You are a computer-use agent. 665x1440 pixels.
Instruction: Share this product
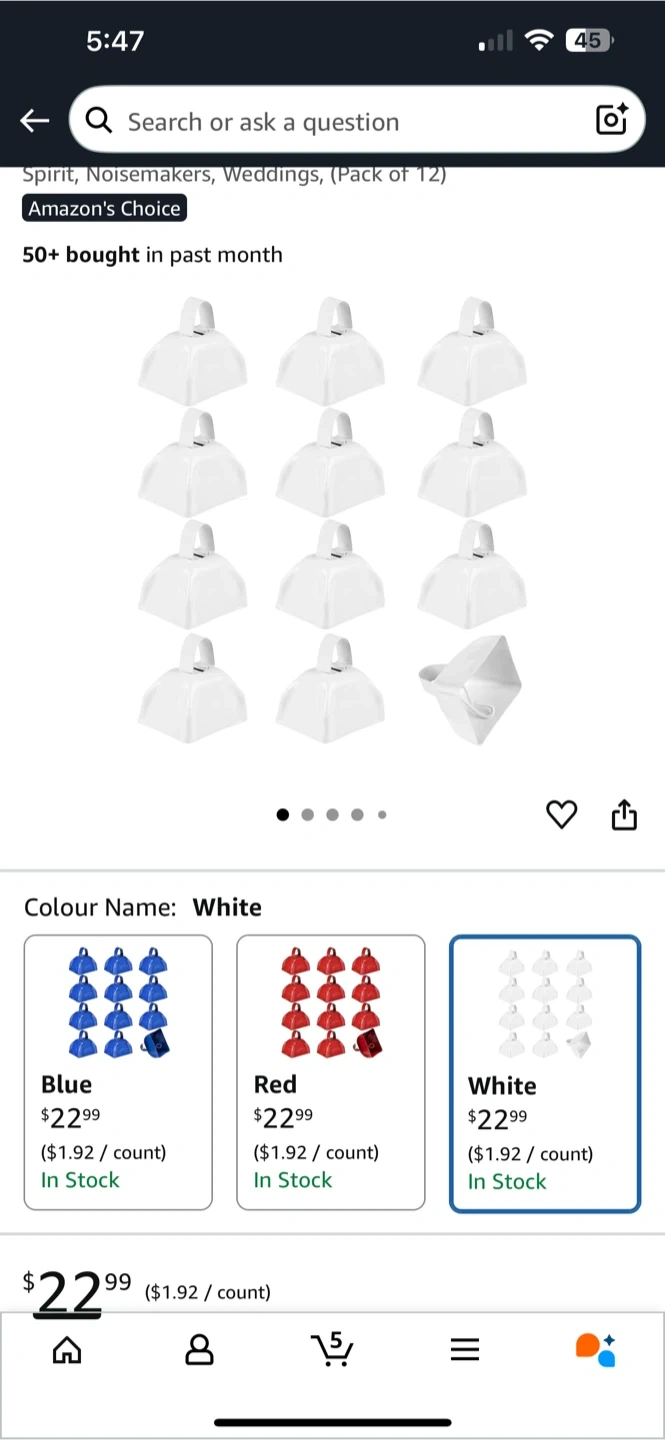[x=624, y=815]
